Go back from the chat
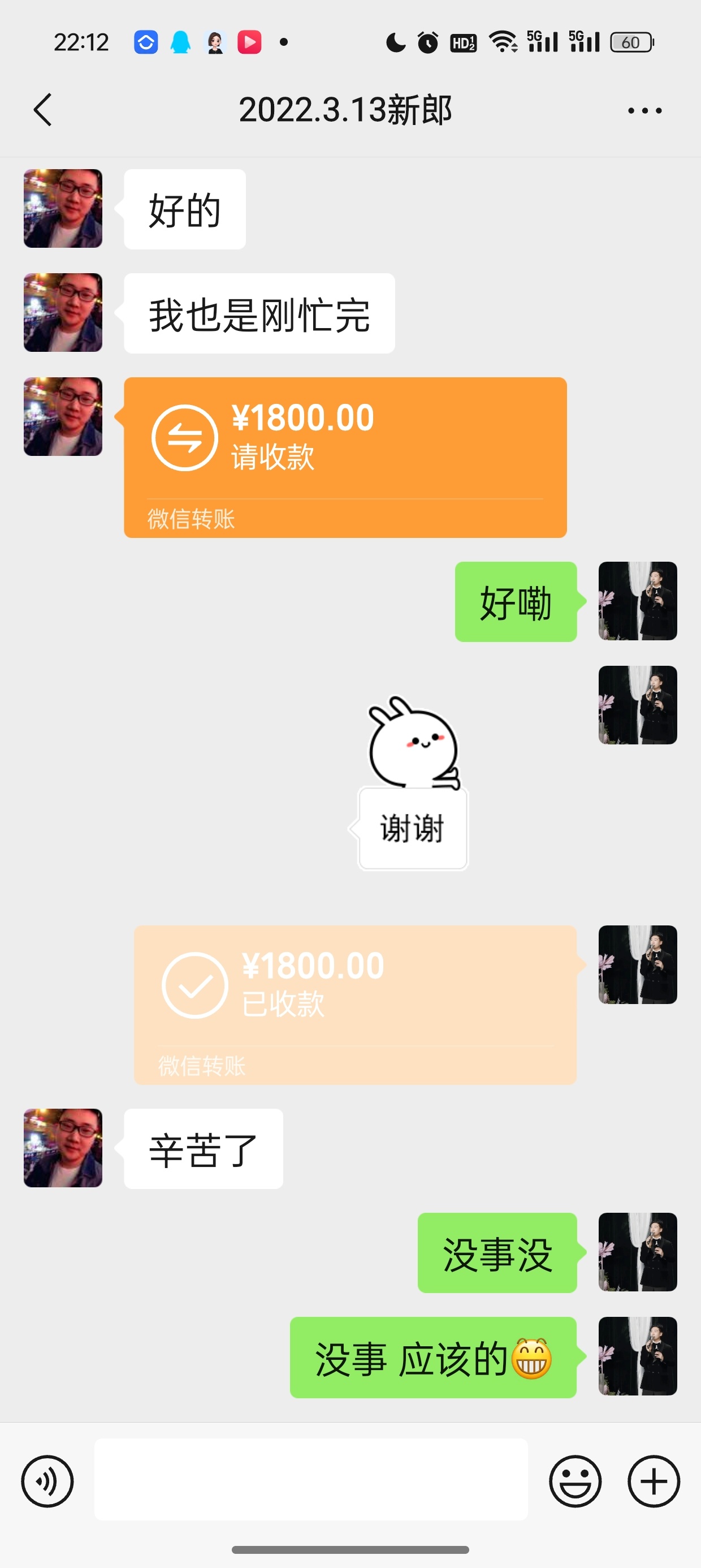Screen dimensions: 701x1568 coord(42,110)
